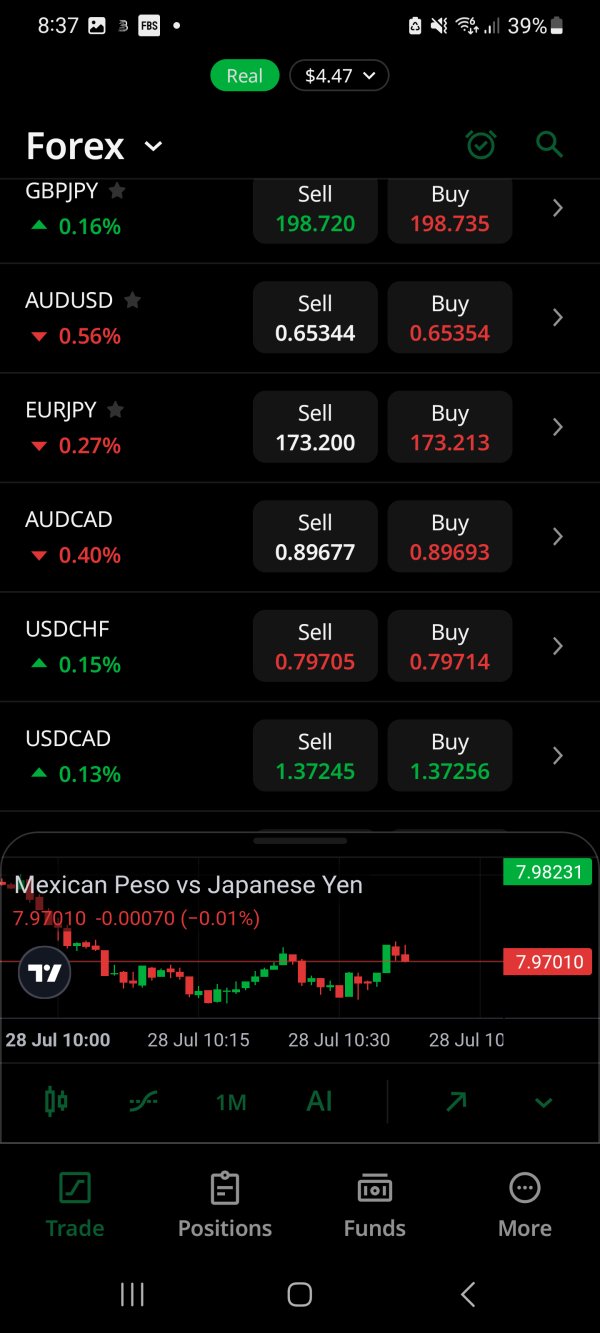Favorite the EURJPY pair star

116,410
